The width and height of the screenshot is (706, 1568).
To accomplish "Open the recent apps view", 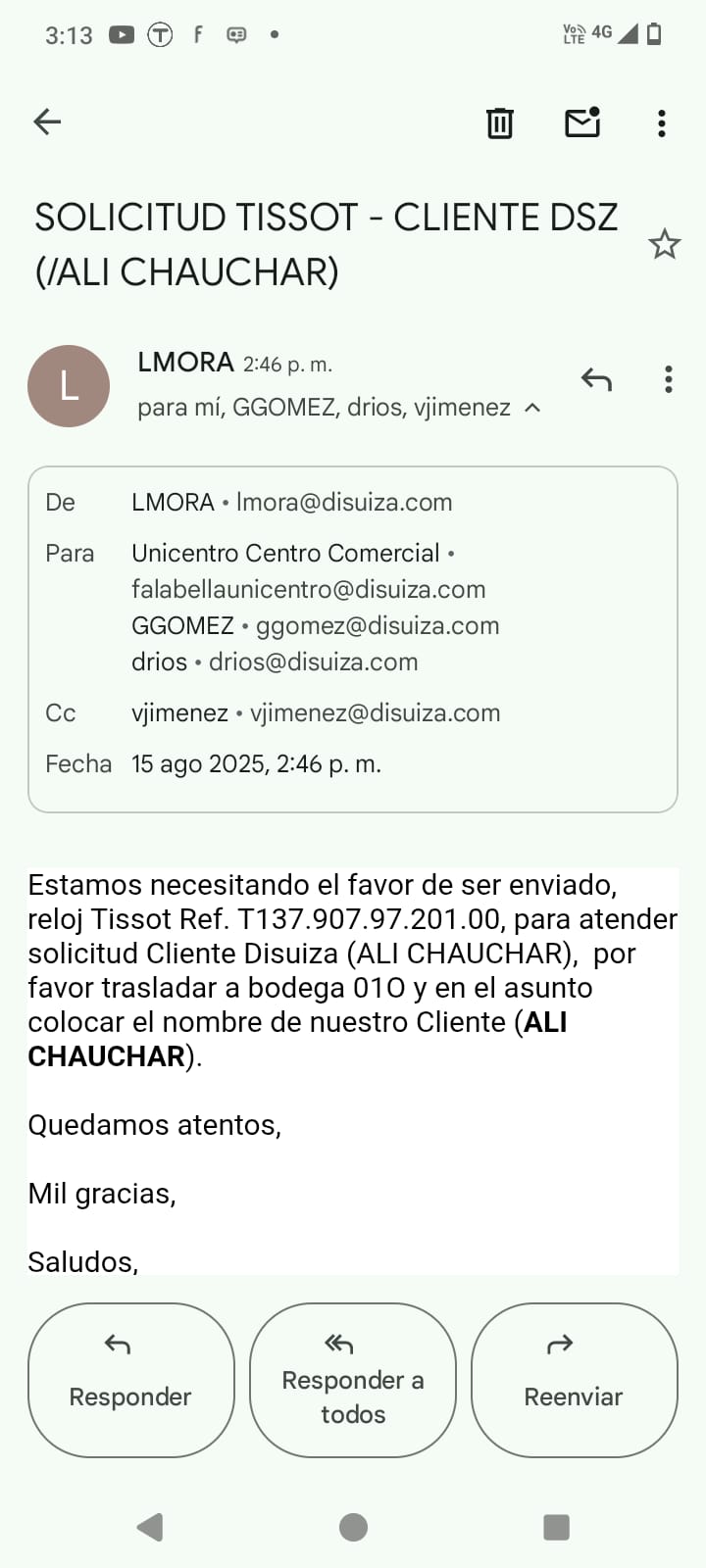I will coord(556,1527).
